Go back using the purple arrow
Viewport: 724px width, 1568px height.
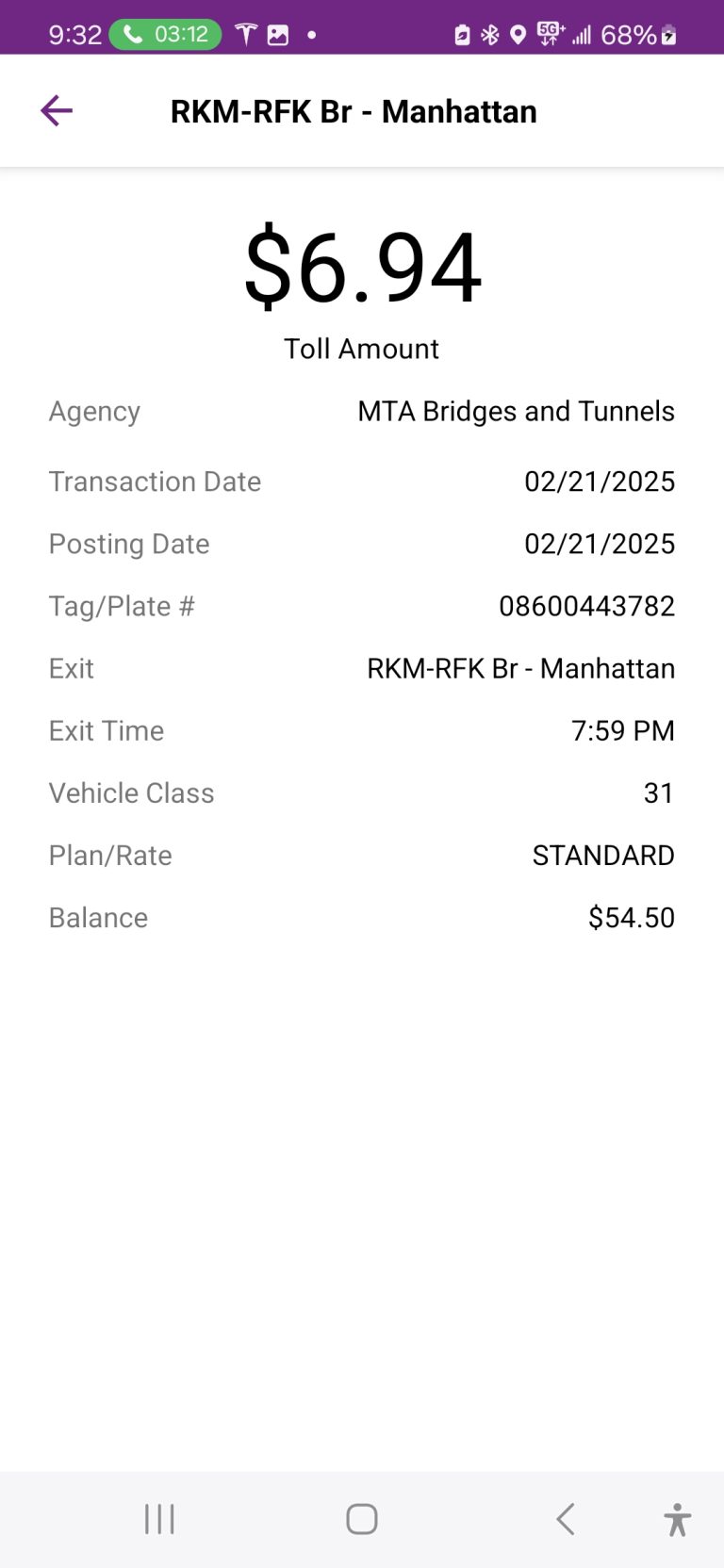pyautogui.click(x=57, y=111)
